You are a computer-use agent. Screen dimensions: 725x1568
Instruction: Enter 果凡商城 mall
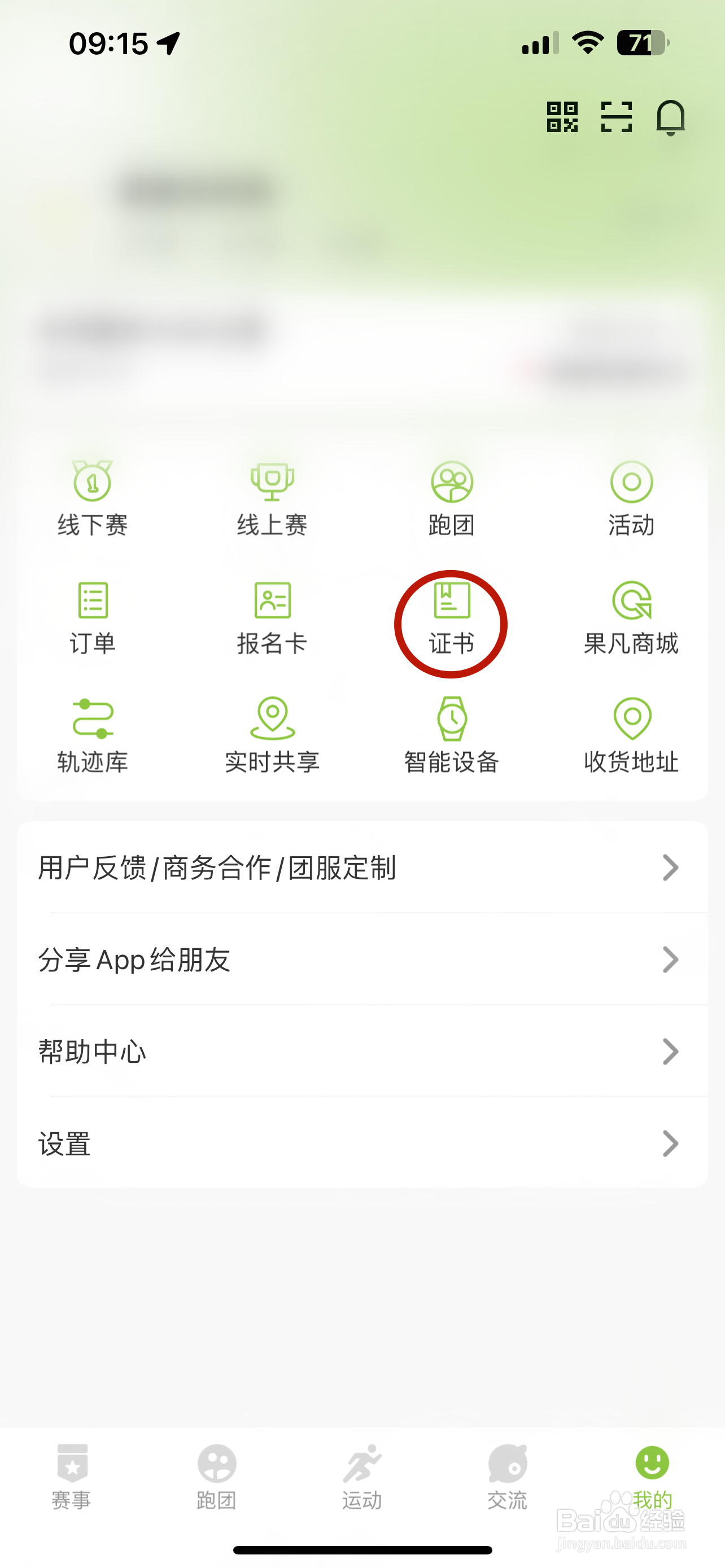coord(632,618)
